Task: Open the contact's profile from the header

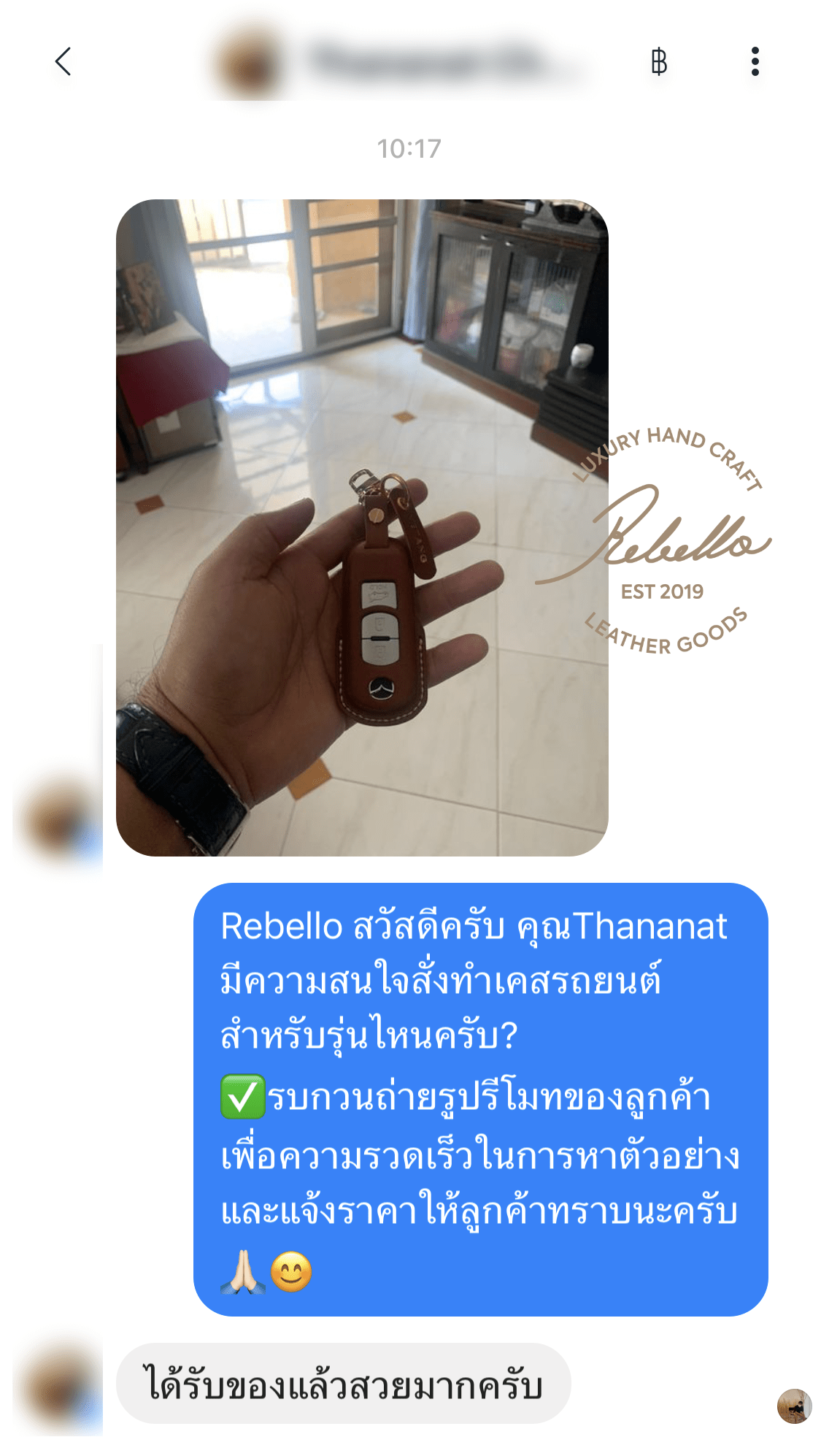Action: [x=401, y=62]
